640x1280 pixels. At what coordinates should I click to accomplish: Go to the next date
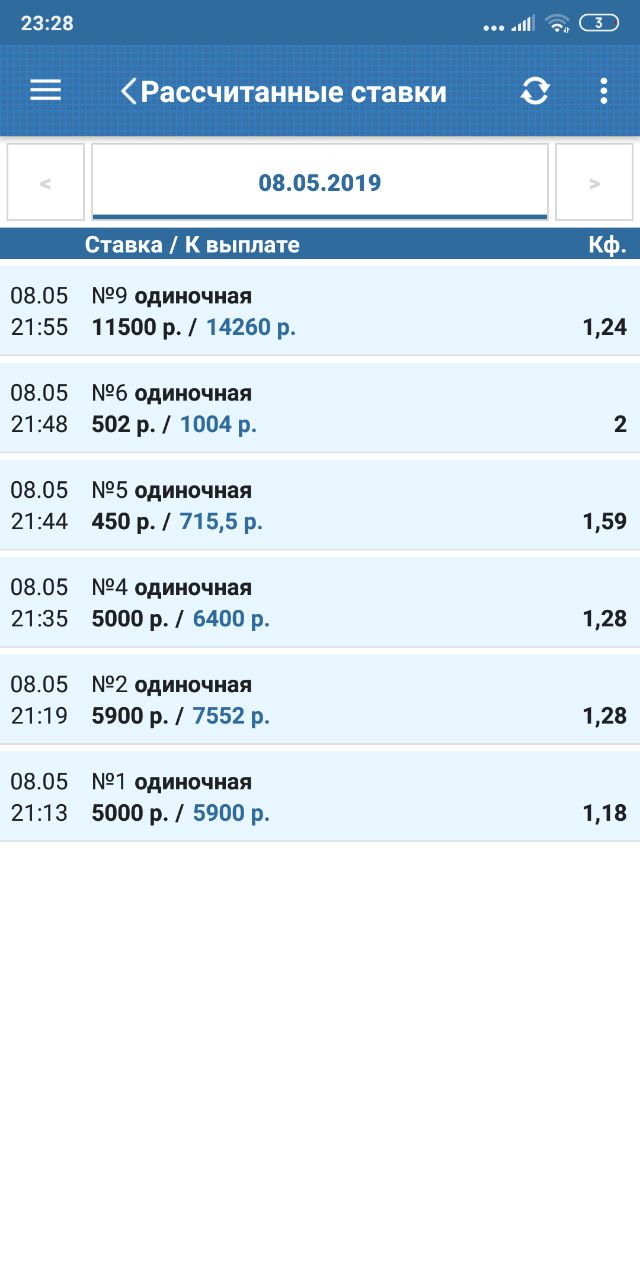(594, 182)
